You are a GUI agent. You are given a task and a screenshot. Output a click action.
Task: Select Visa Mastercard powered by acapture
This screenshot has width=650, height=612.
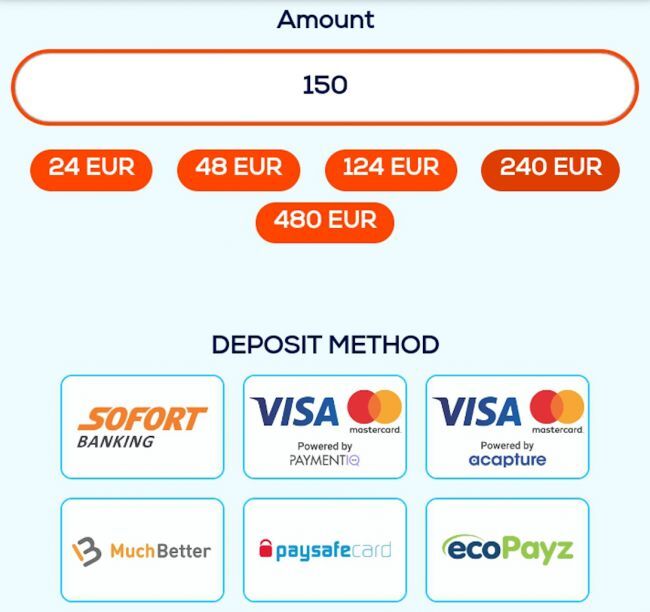tap(507, 427)
